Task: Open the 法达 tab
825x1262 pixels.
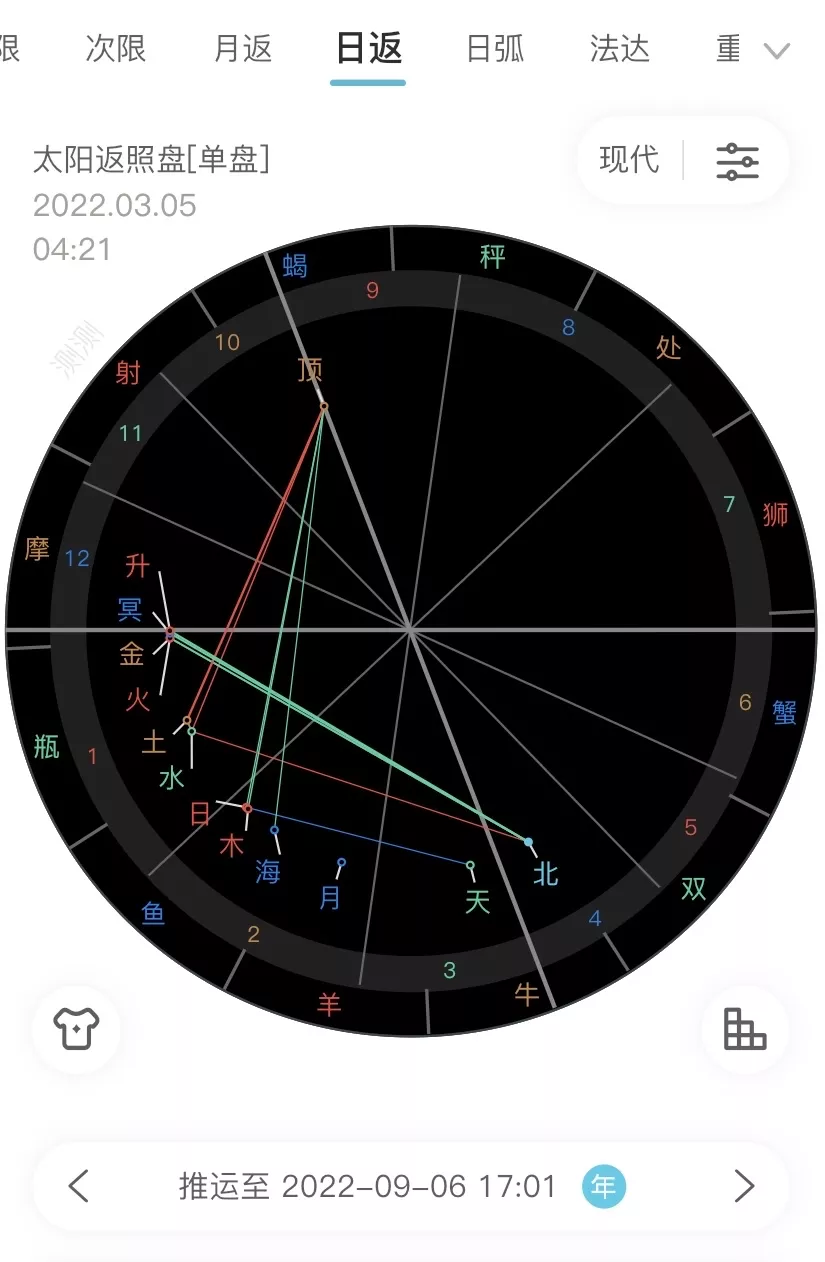Action: tap(620, 48)
